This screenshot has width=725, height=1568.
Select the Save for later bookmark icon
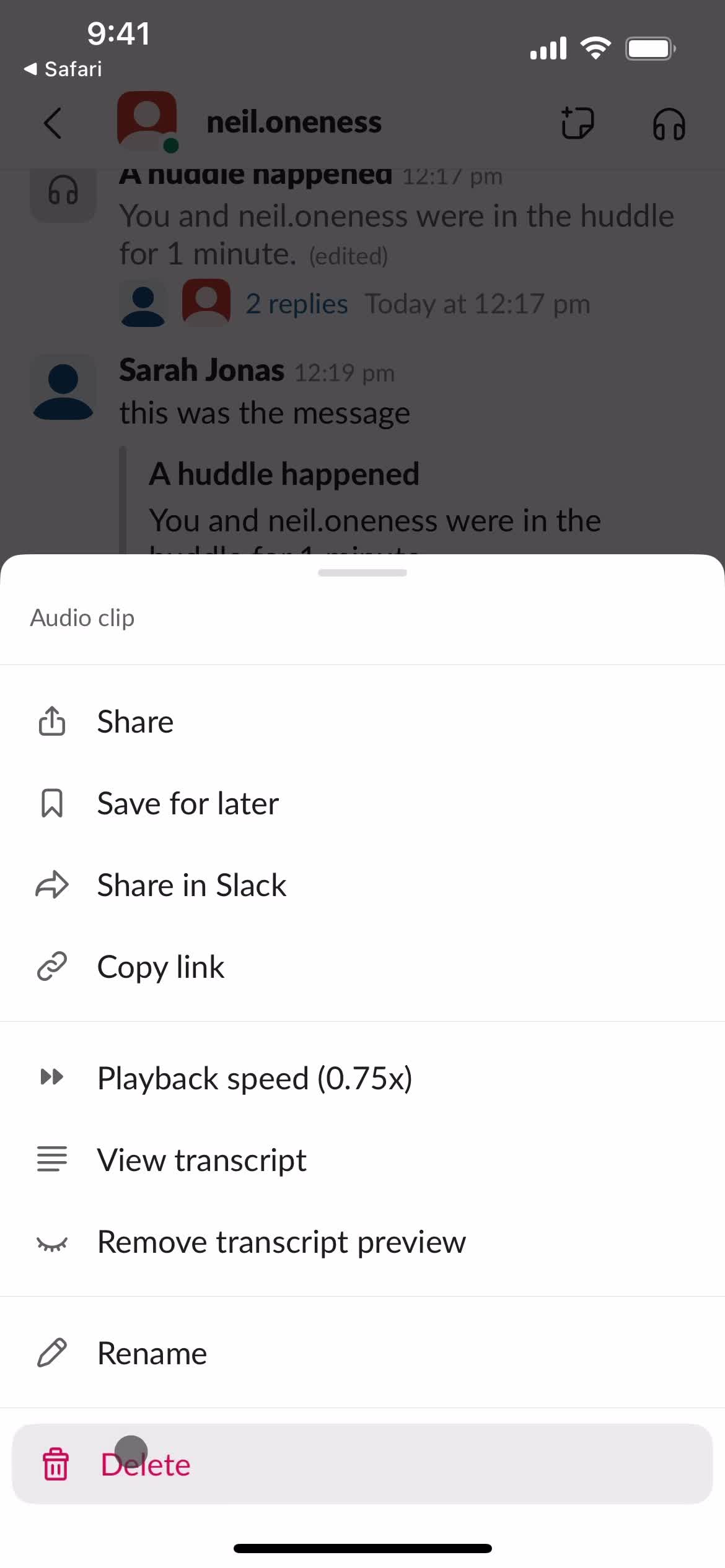(52, 803)
